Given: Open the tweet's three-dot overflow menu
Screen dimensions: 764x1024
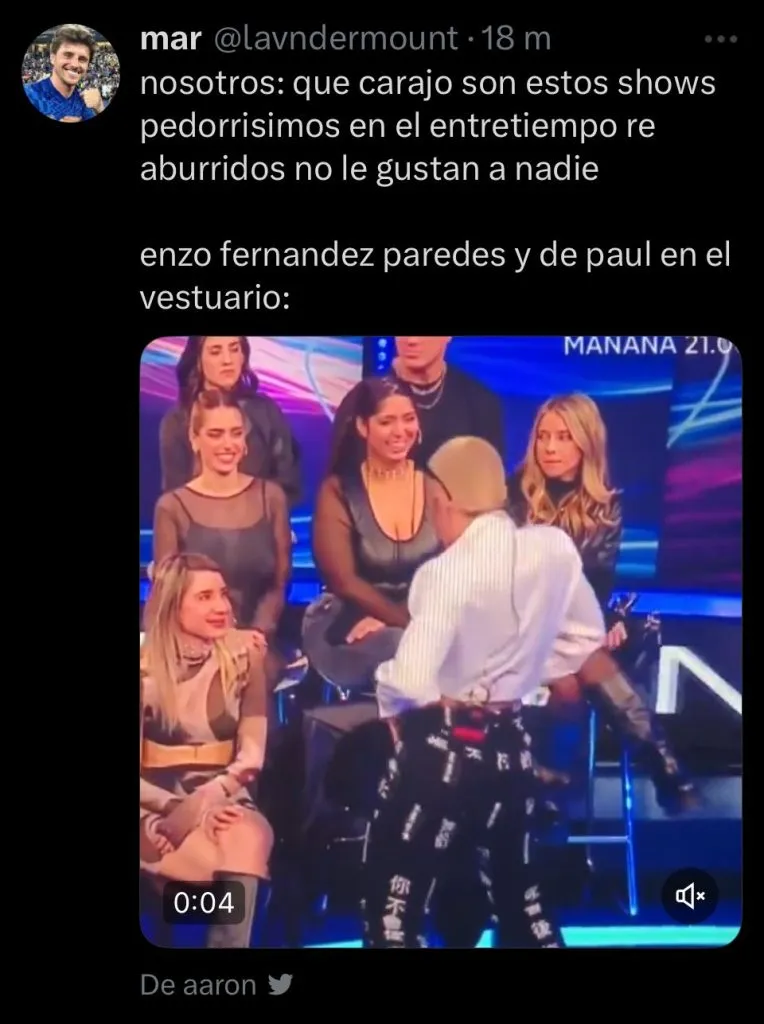Looking at the screenshot, I should (720, 40).
